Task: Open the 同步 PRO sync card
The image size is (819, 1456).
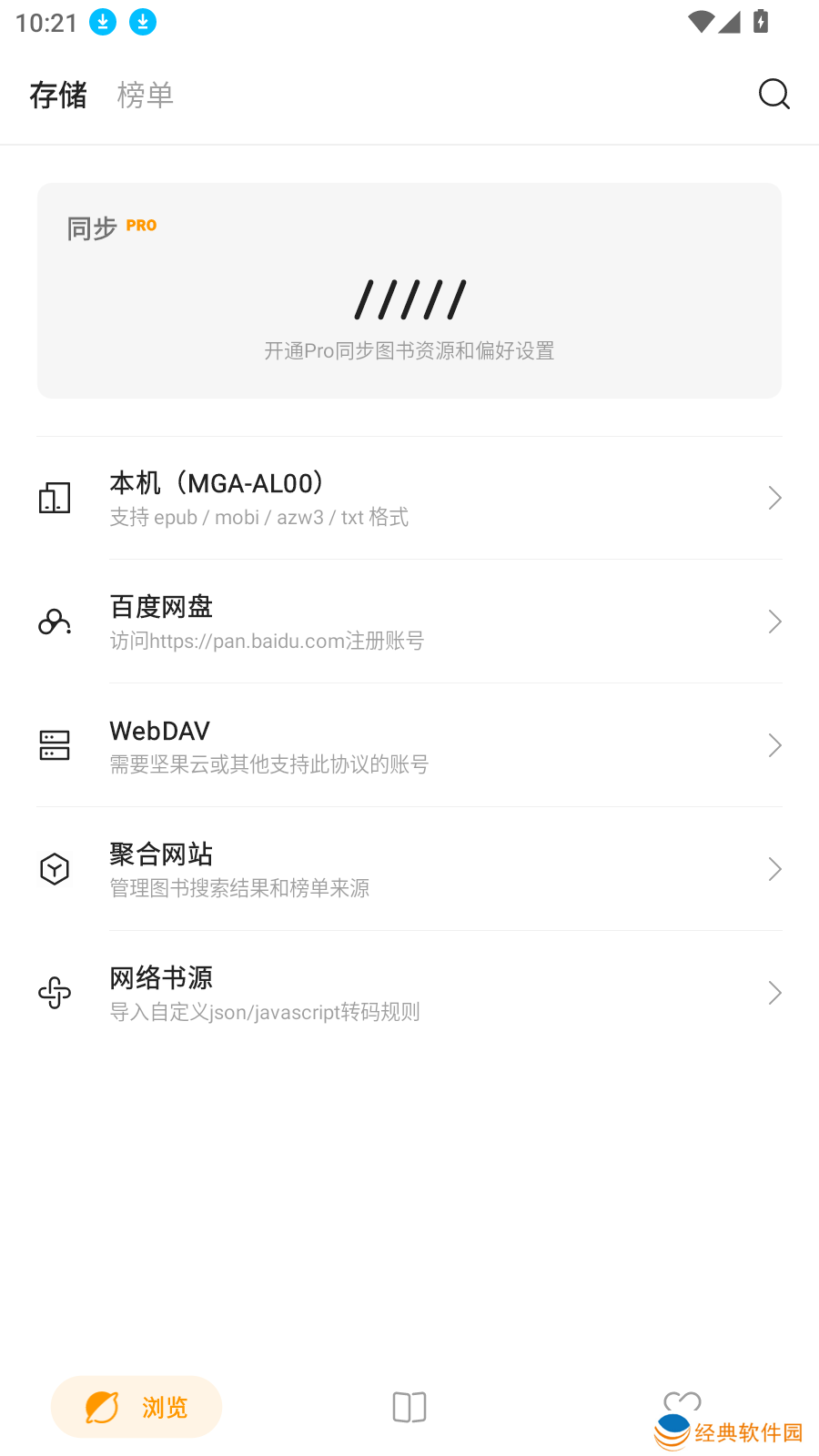Action: tap(409, 291)
